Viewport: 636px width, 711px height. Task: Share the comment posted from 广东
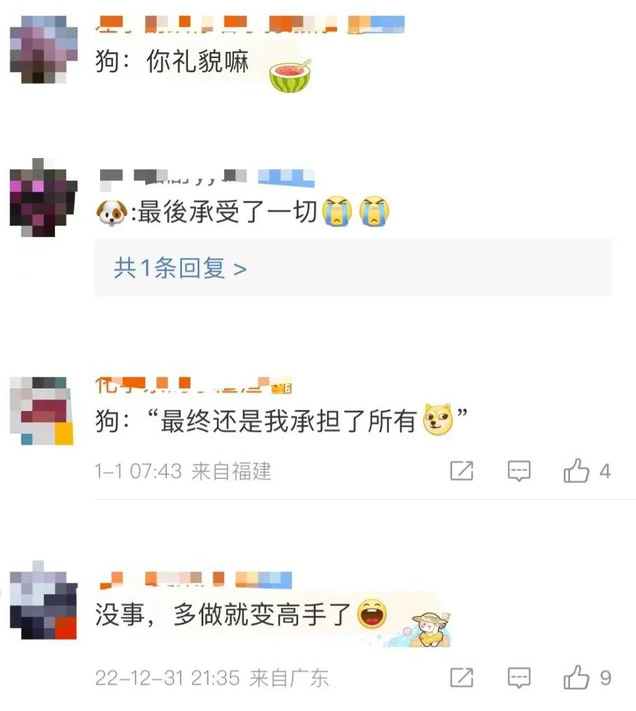(x=461, y=678)
